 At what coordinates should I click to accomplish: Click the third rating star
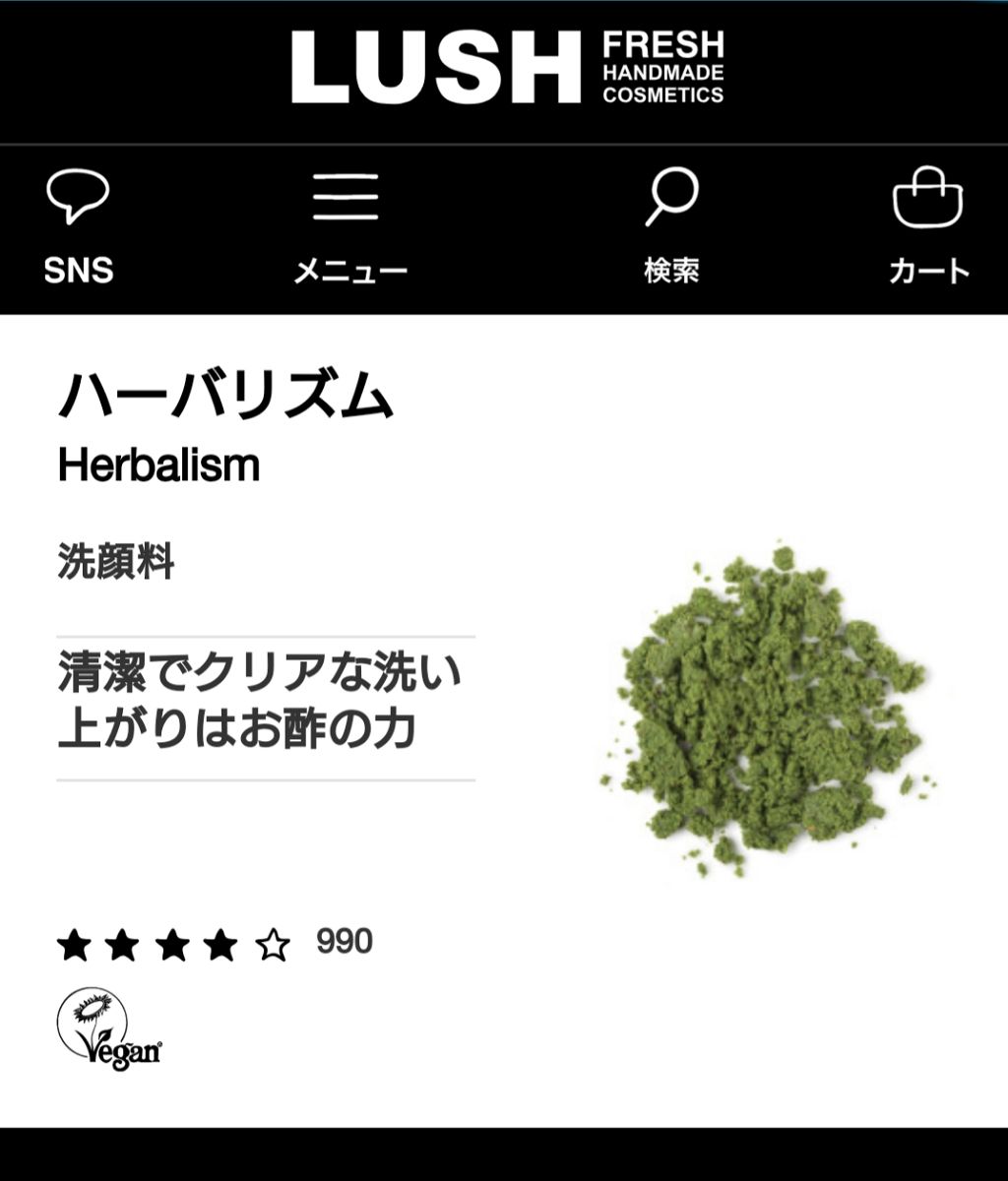(x=173, y=945)
